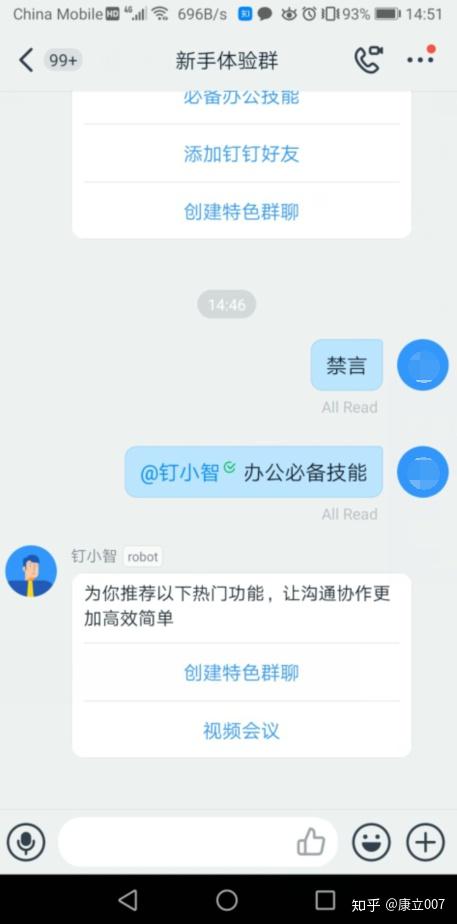Switch to voice input with the microphone
Screen dimensions: 457x924
pyautogui.click(x=26, y=842)
